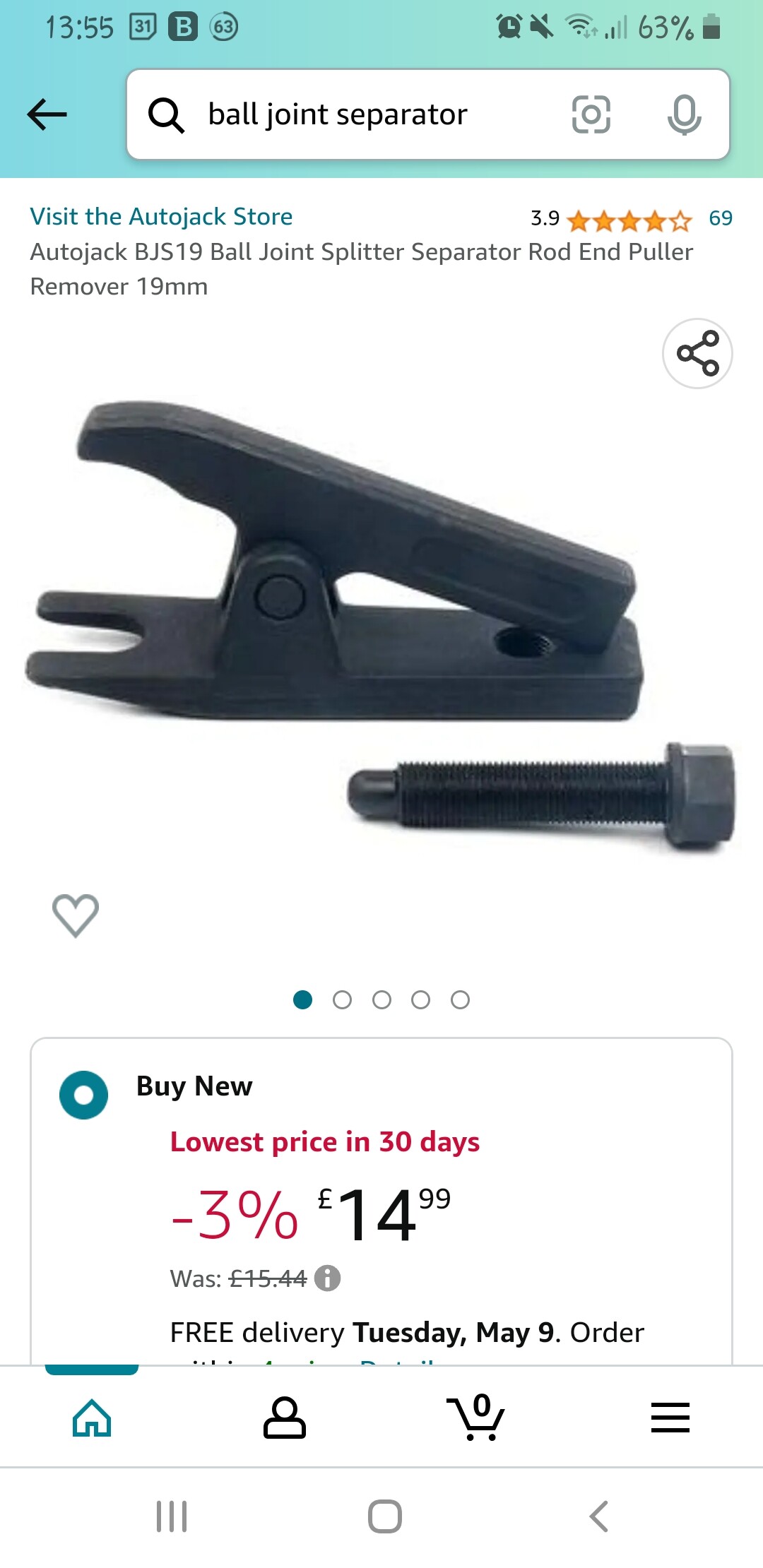Open the 69 customer reviews
The height and width of the screenshot is (1568, 763).
[721, 218]
